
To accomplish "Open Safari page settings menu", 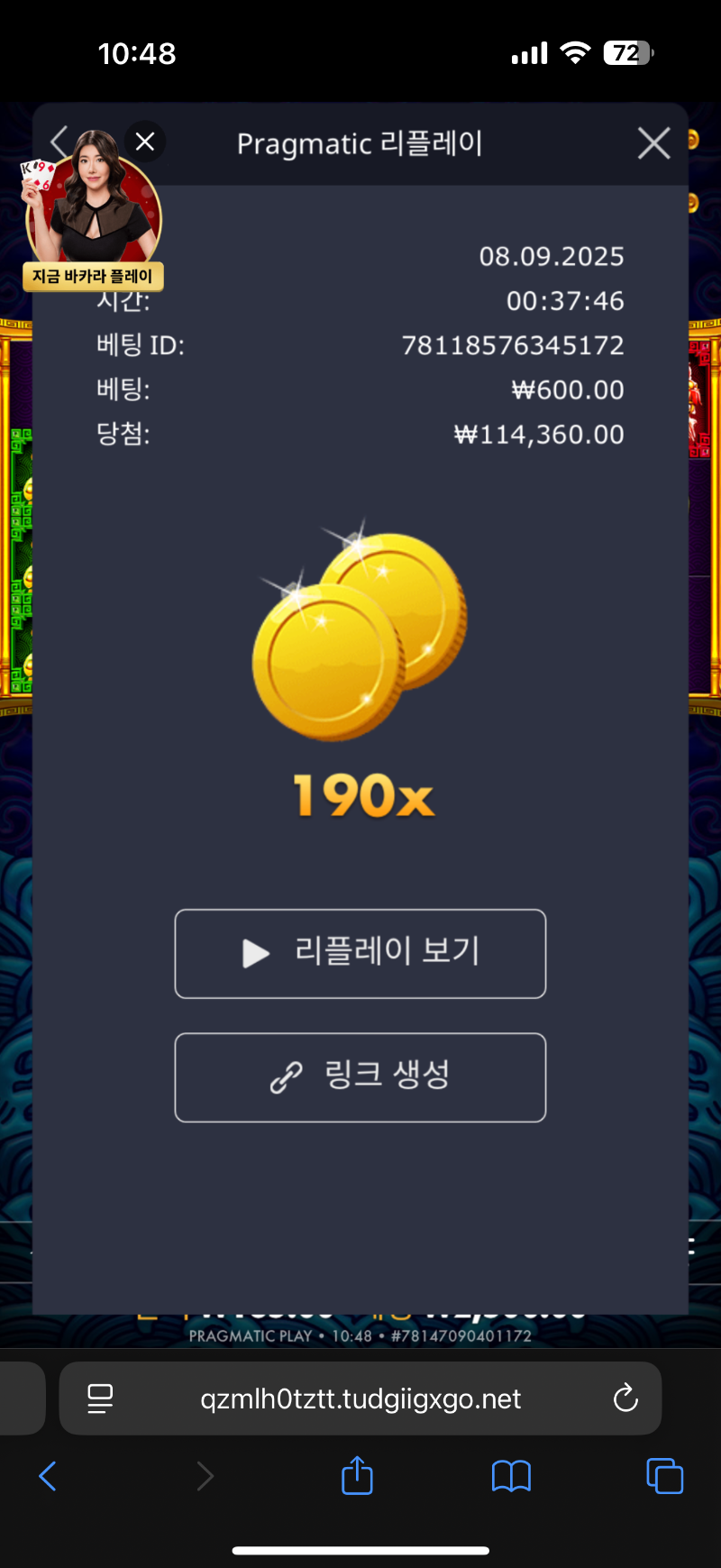I will tap(100, 1398).
